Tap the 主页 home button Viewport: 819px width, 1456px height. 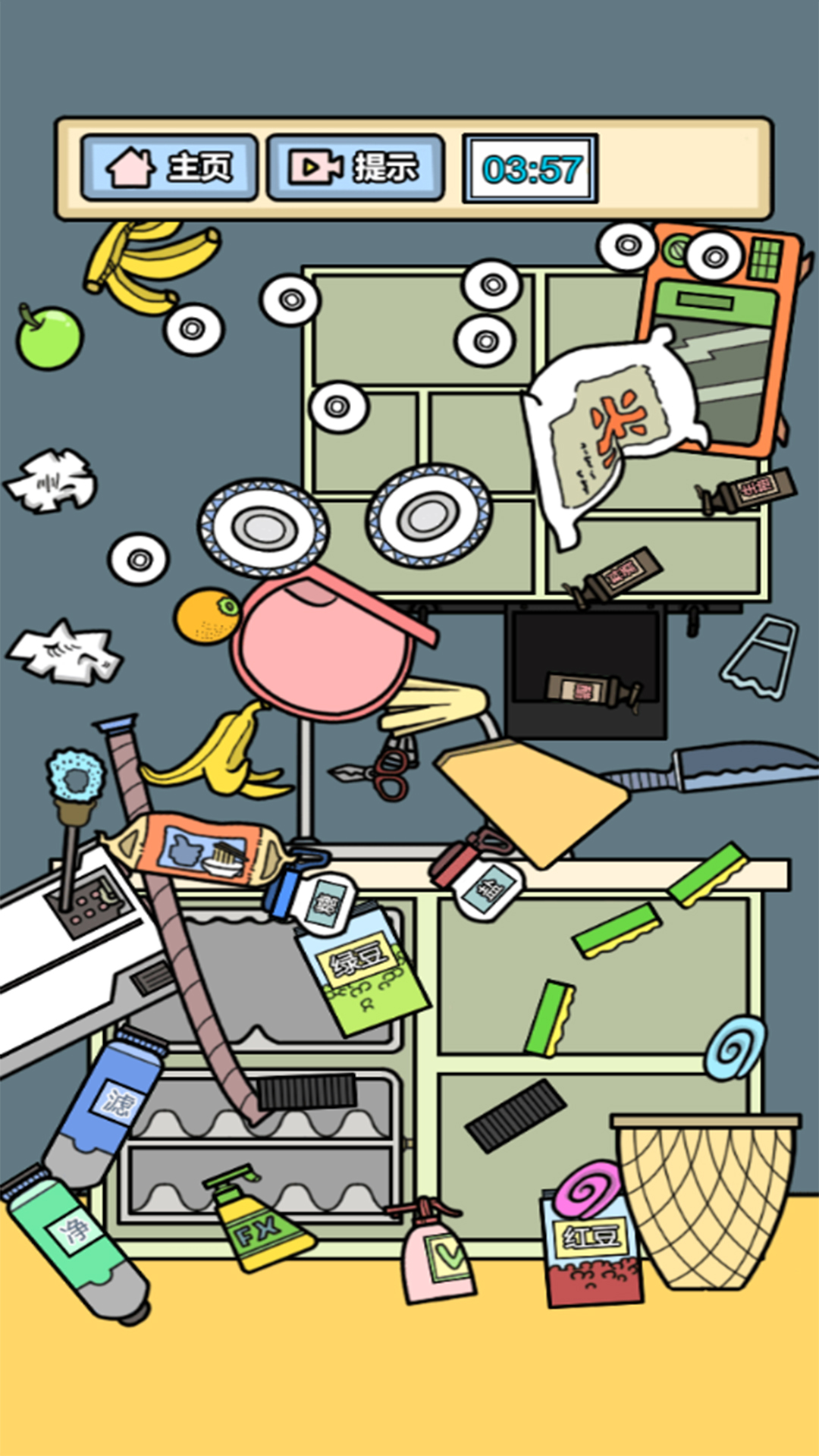169,168
